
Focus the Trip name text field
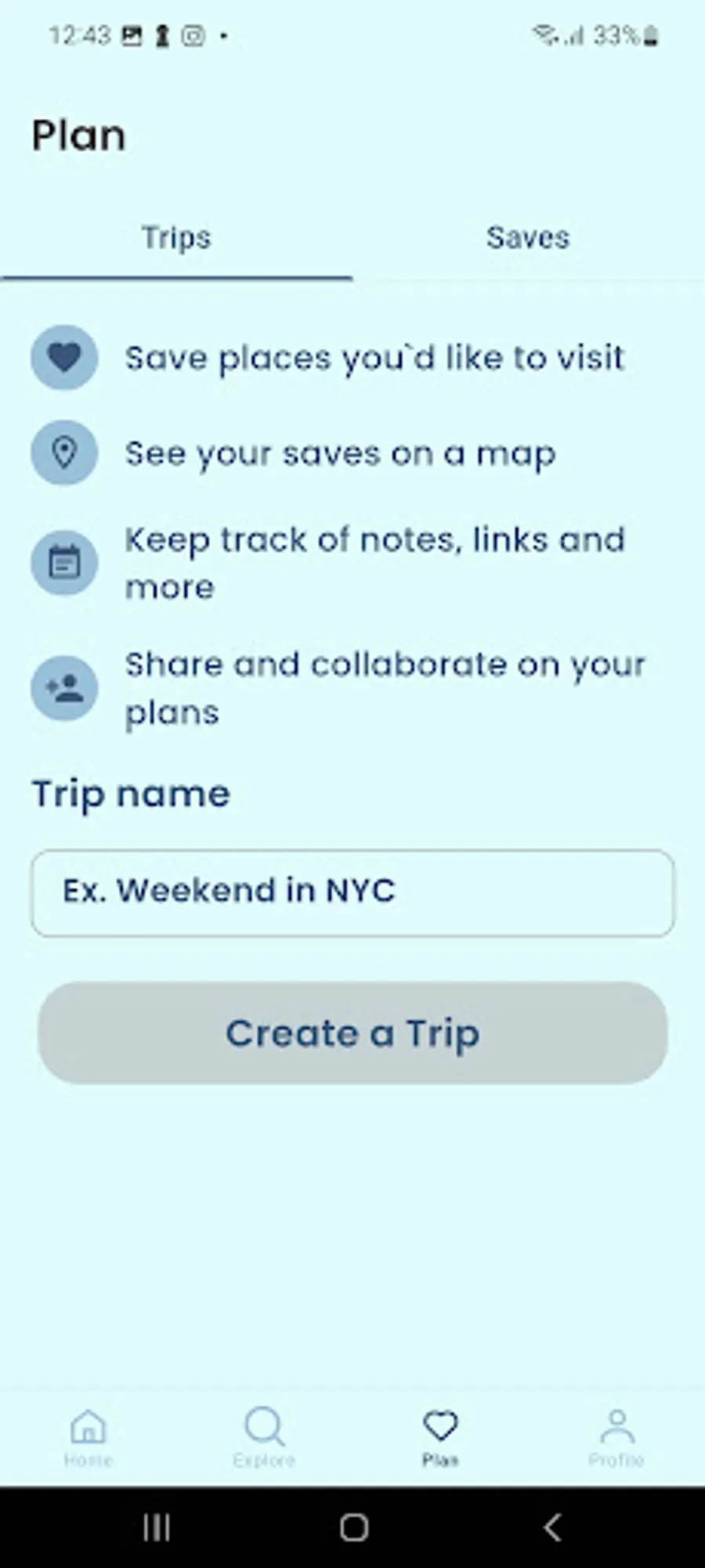click(x=352, y=892)
